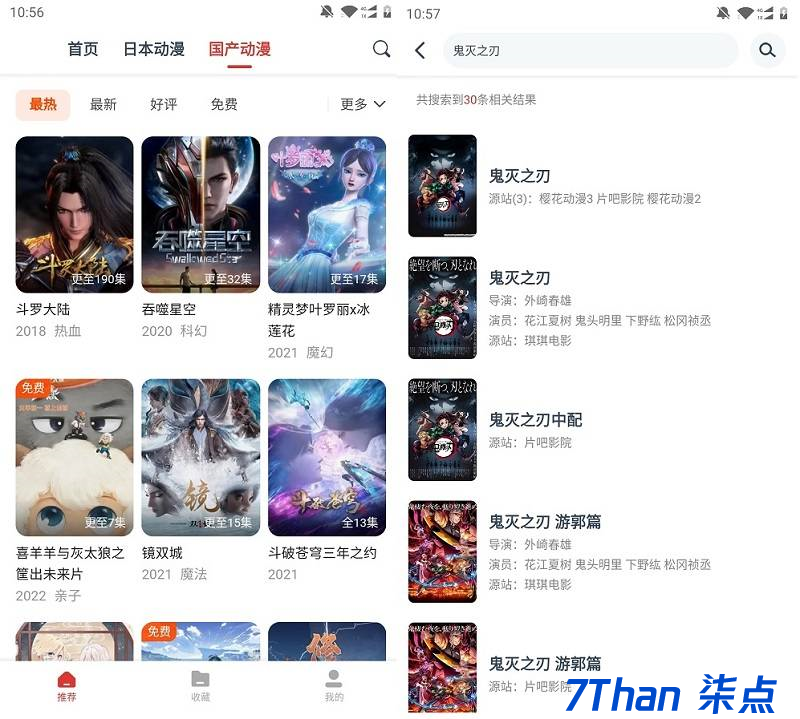
Task: Expand the 更多 filter dropdown
Action: pos(362,104)
